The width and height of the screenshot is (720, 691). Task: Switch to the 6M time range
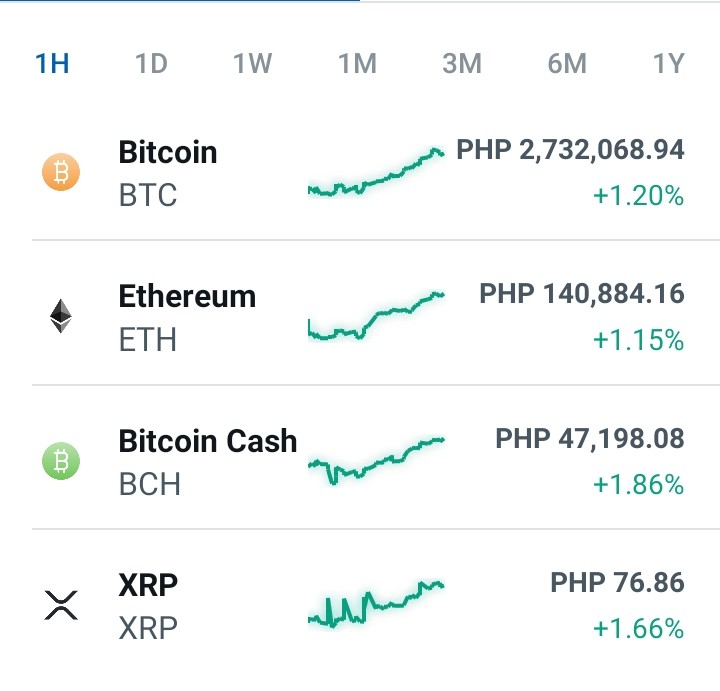[567, 63]
